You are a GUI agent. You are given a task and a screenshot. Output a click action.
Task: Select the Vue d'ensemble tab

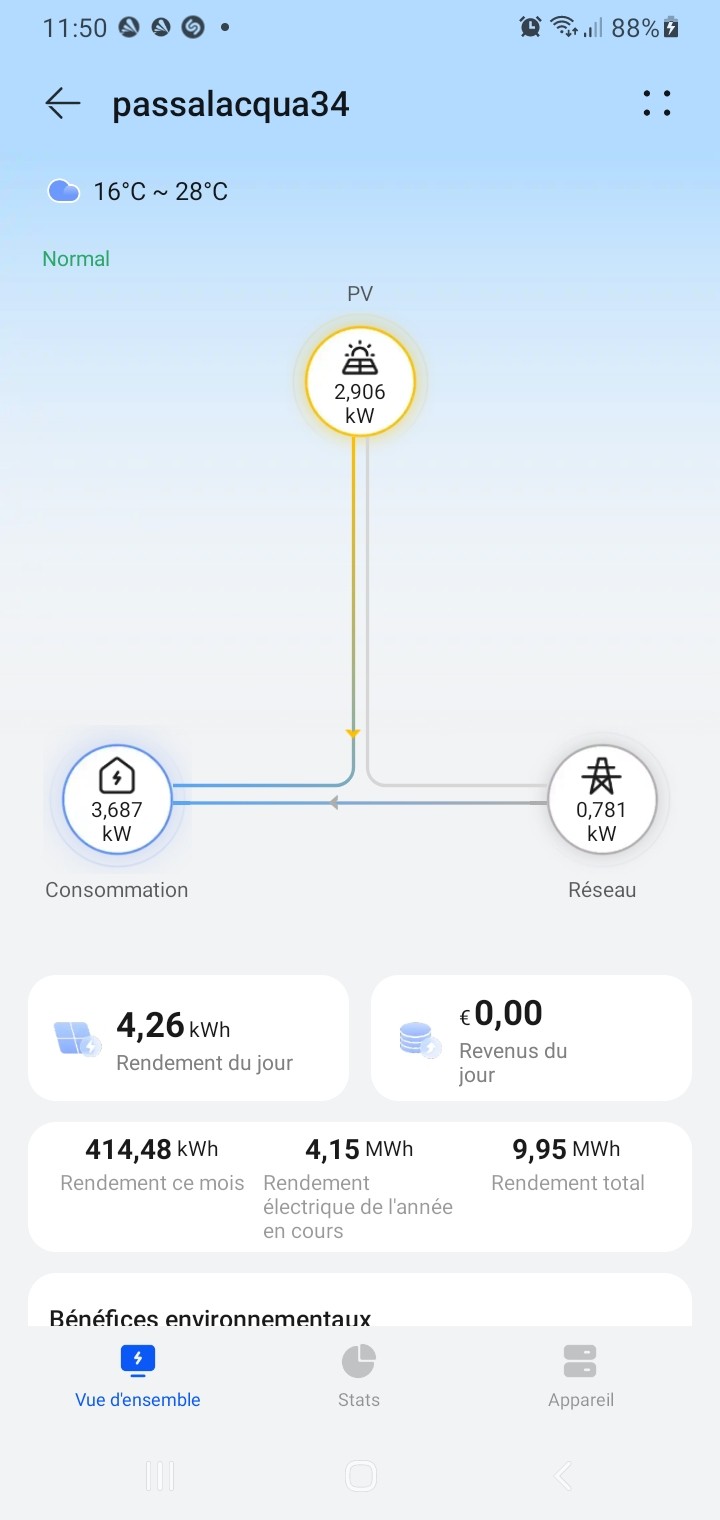point(138,1377)
